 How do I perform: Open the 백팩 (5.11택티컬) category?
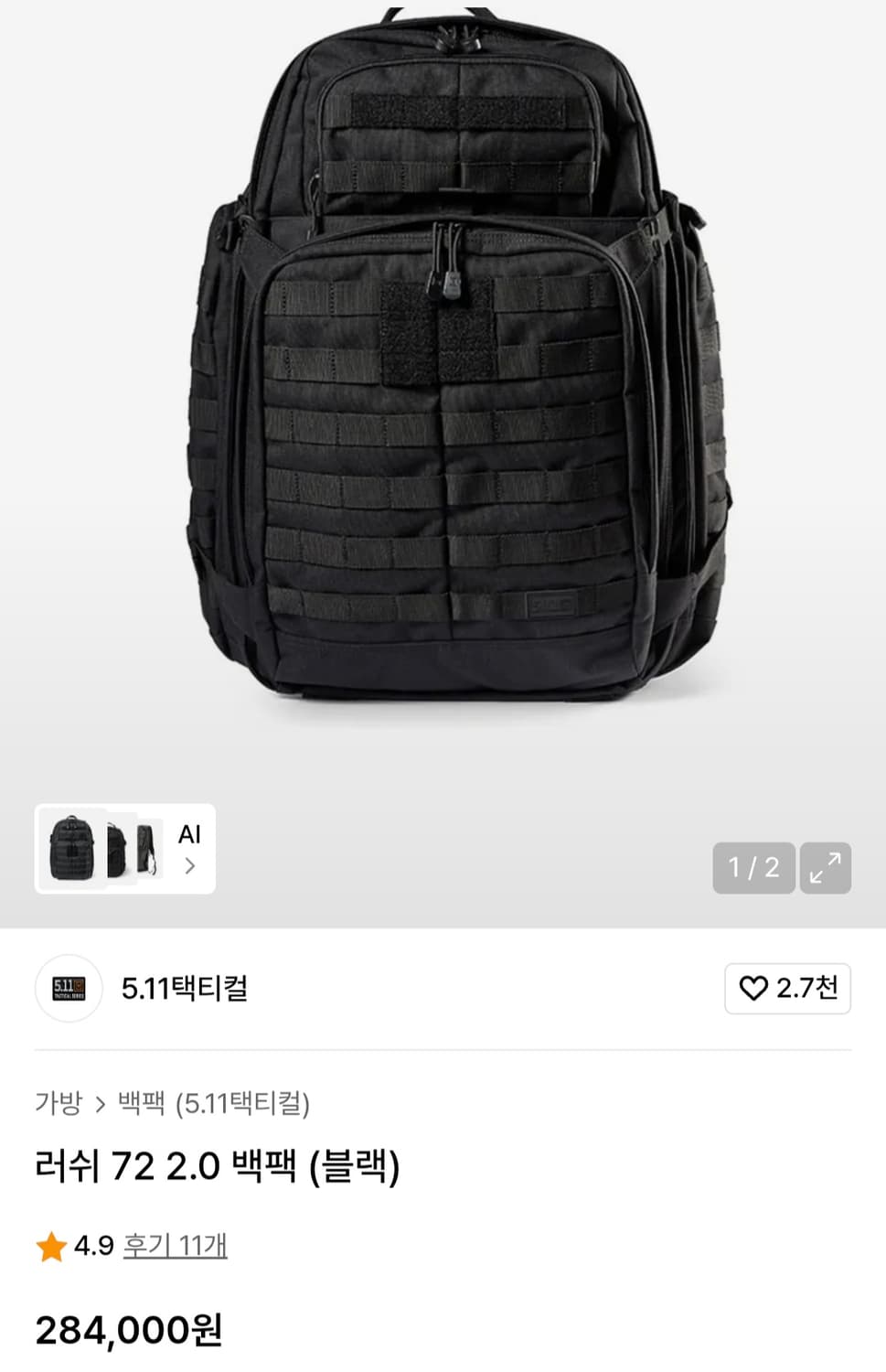[x=215, y=1105]
